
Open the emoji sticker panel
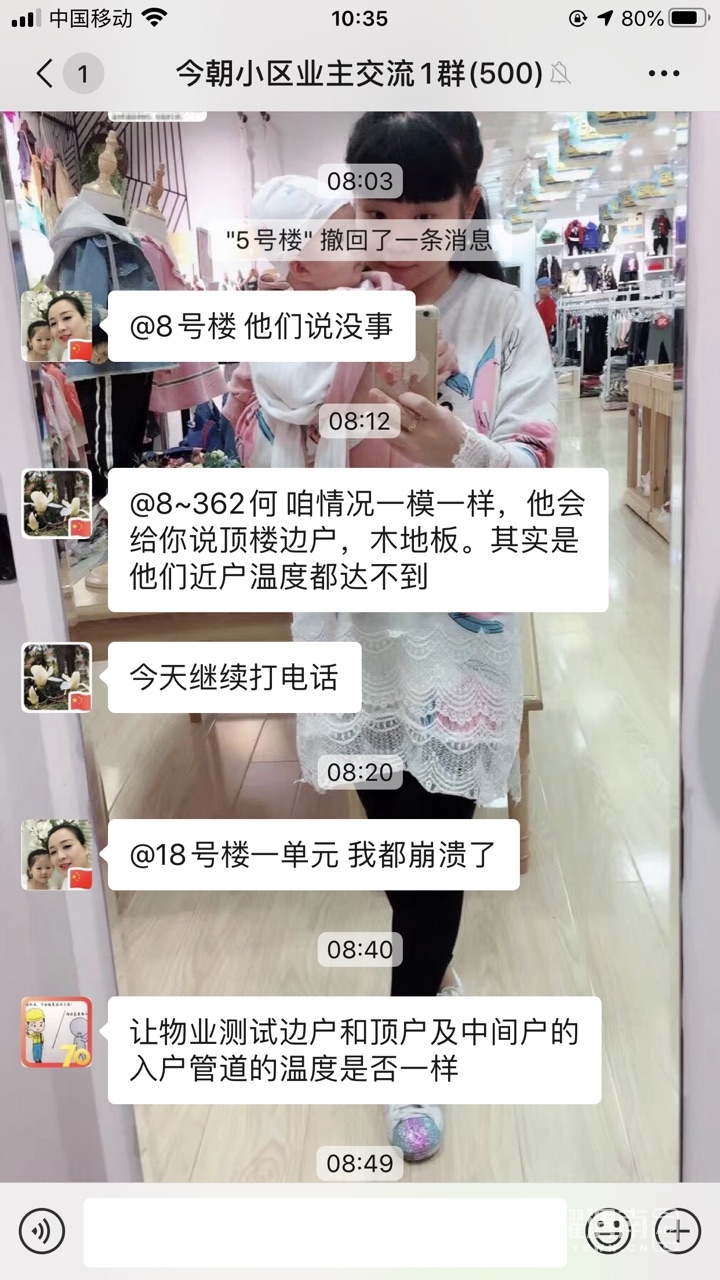(608, 1231)
